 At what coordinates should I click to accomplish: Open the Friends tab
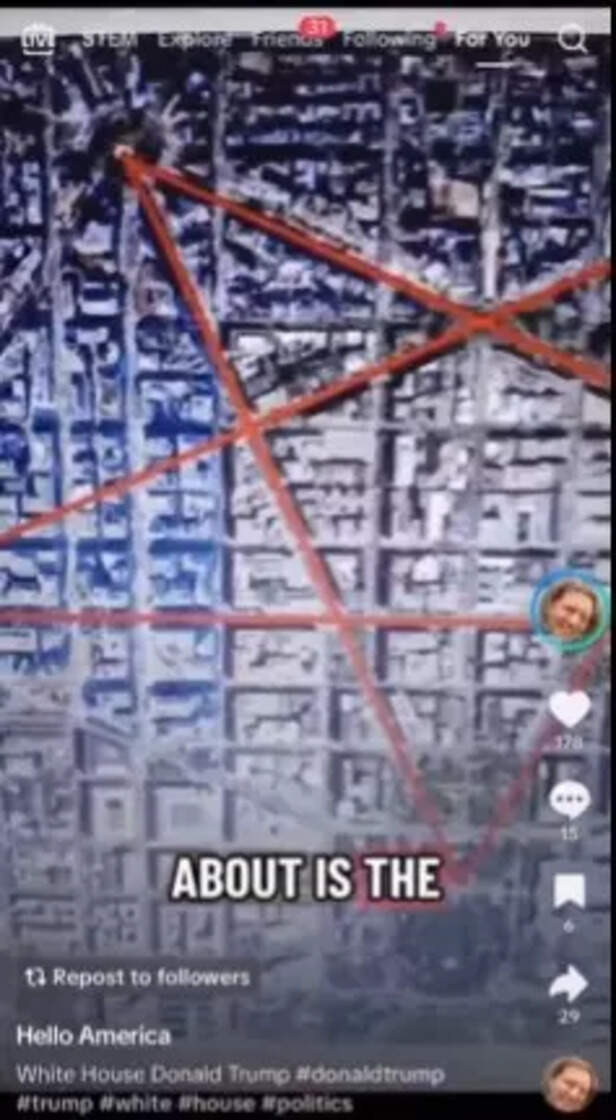pyautogui.click(x=287, y=40)
